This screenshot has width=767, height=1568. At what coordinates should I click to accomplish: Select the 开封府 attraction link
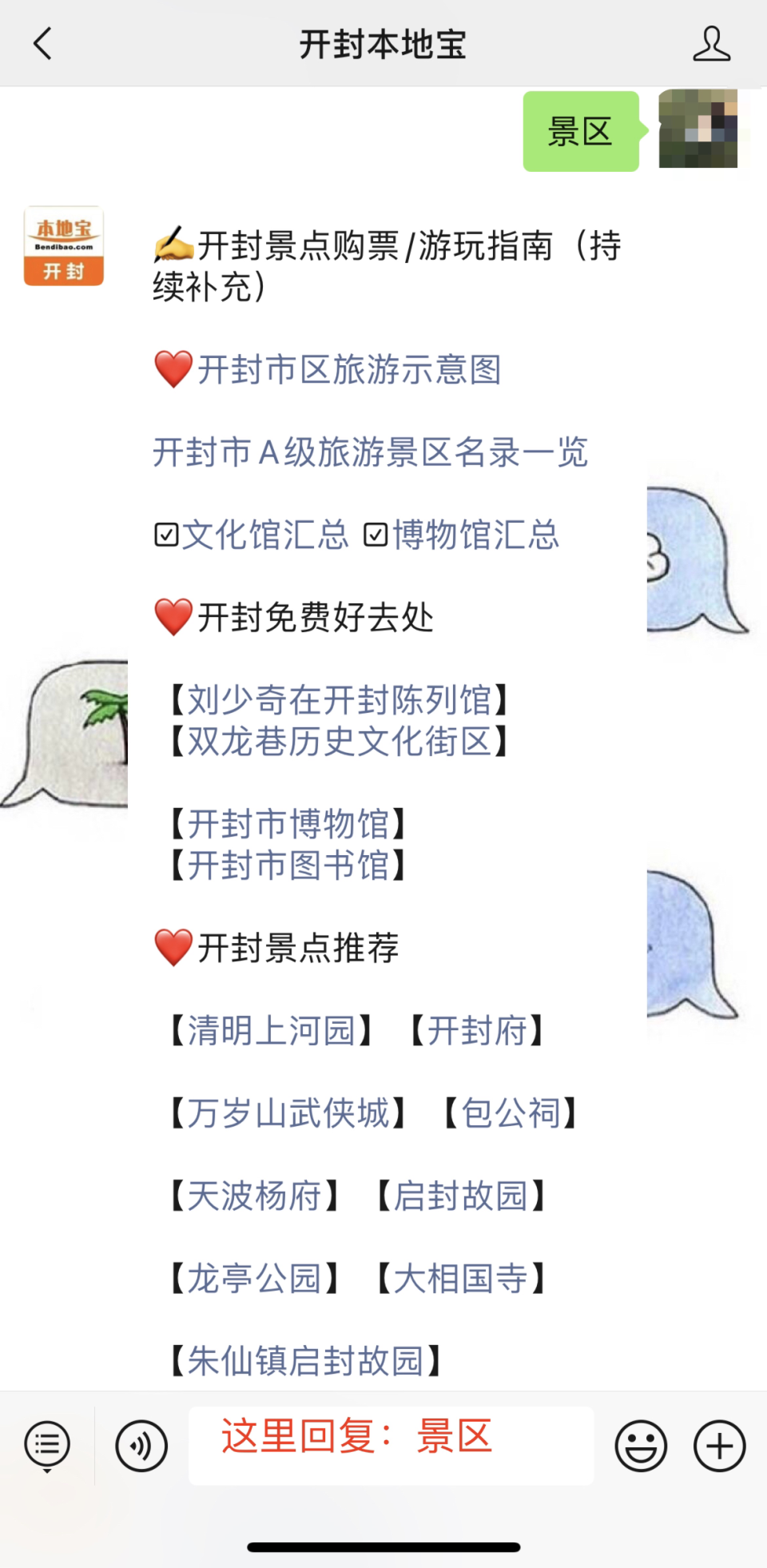pyautogui.click(x=477, y=1032)
